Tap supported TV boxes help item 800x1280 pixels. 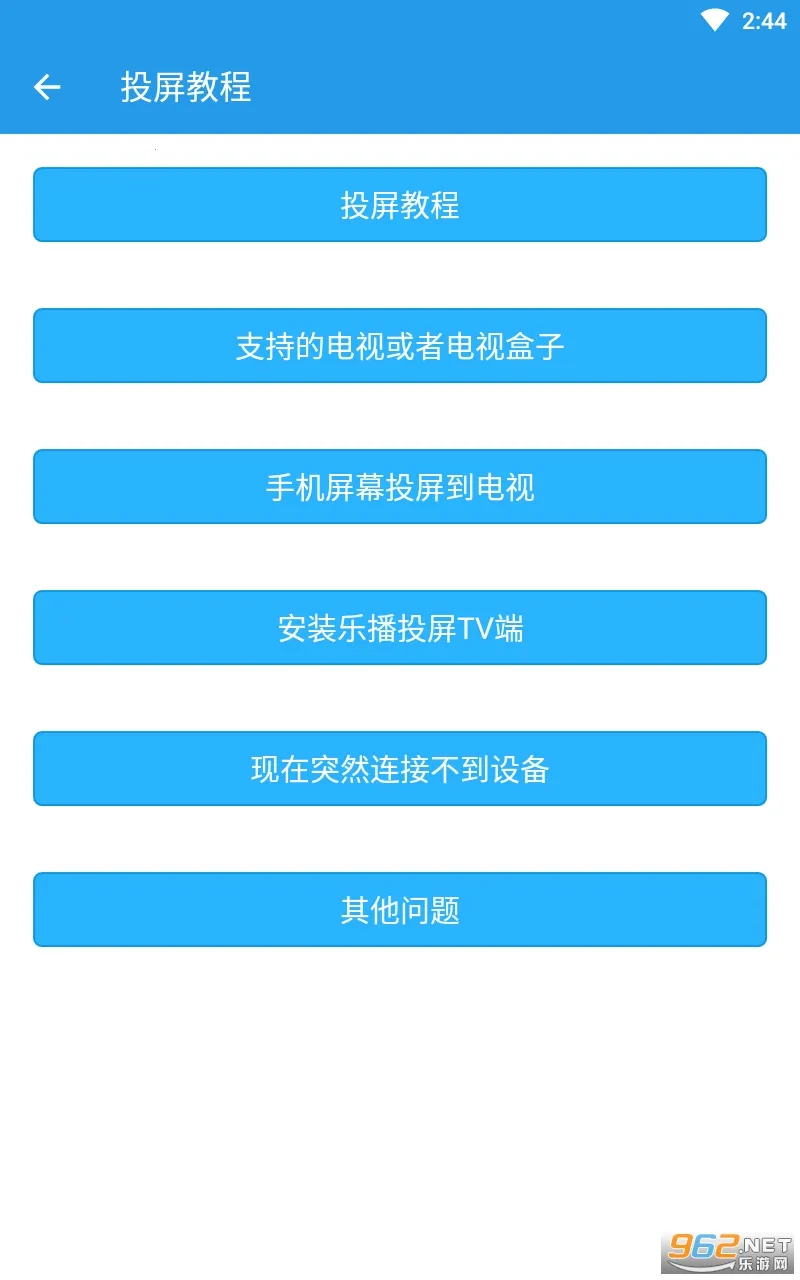pyautogui.click(x=400, y=345)
